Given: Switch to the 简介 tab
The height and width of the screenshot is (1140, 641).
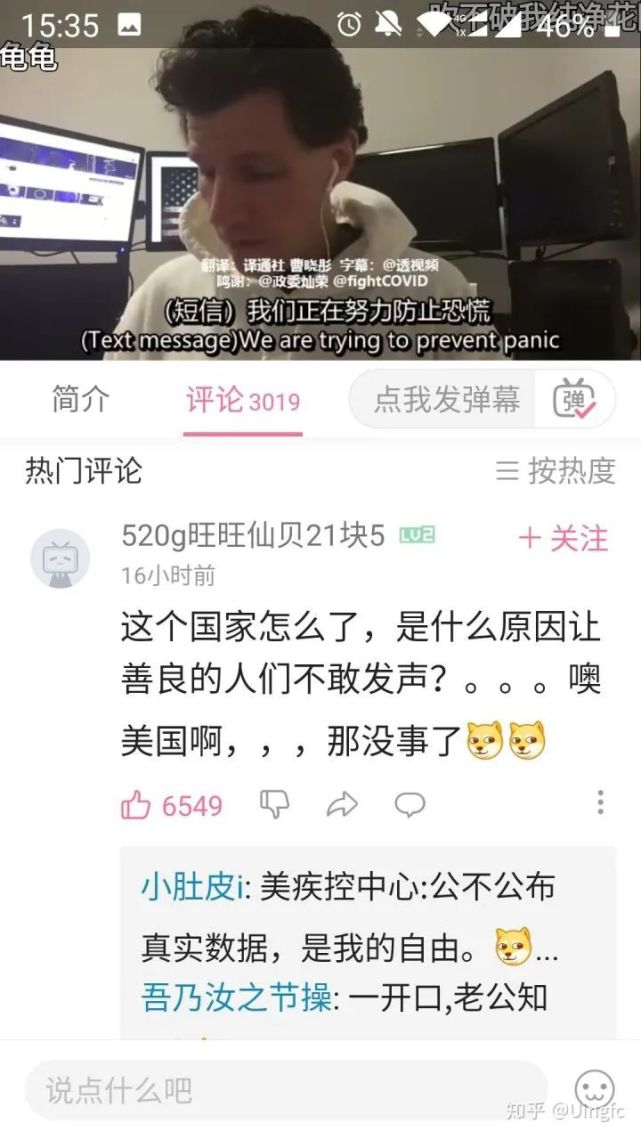Looking at the screenshot, I should (x=81, y=400).
